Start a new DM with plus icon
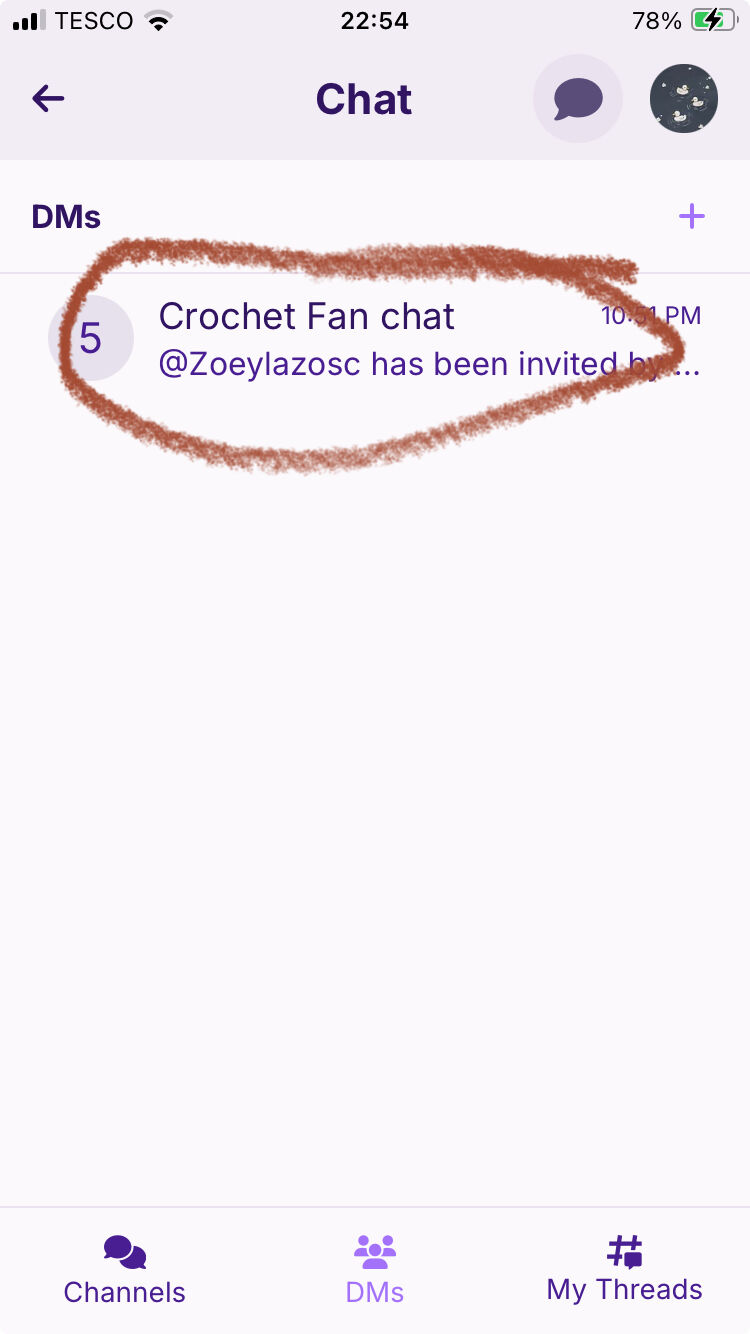 click(x=692, y=216)
